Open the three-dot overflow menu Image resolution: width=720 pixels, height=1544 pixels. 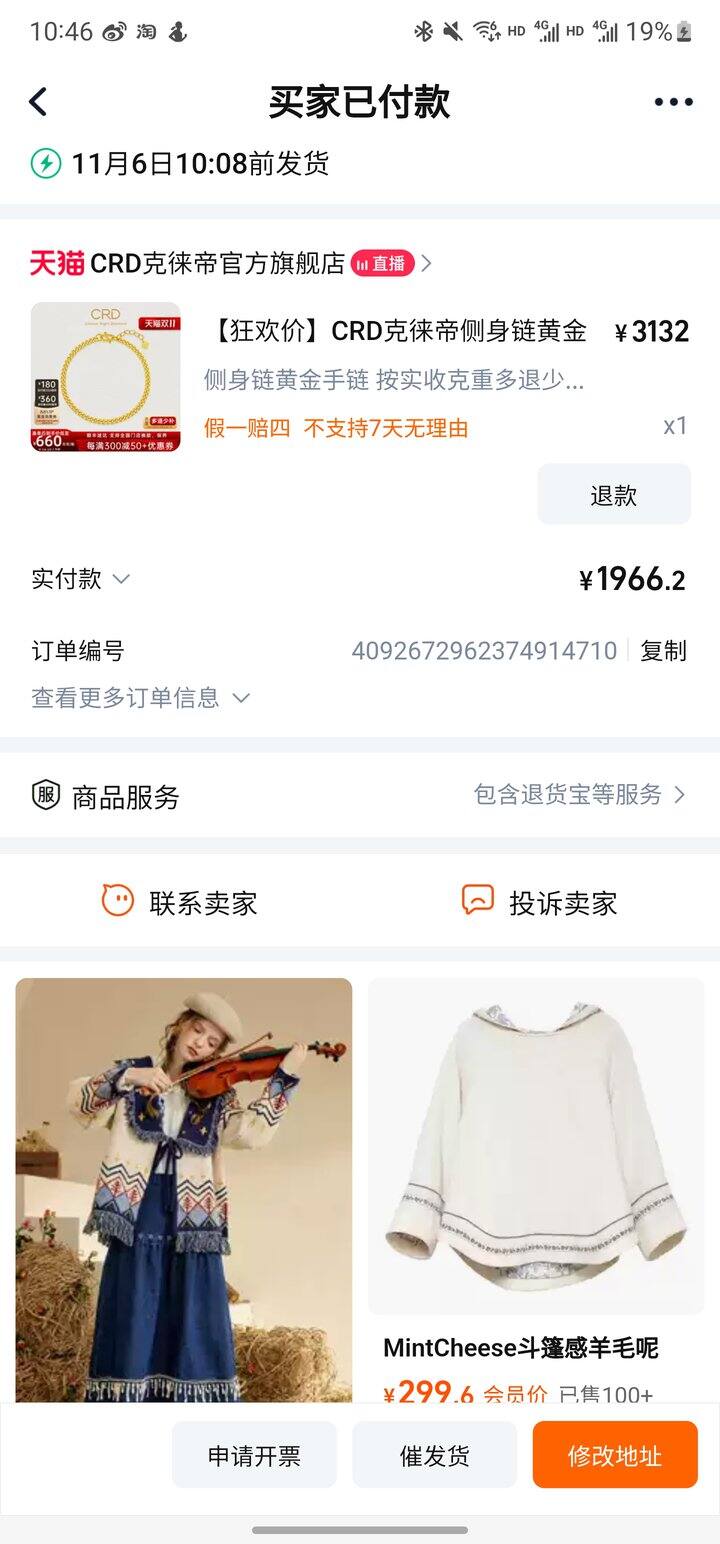pyautogui.click(x=673, y=101)
